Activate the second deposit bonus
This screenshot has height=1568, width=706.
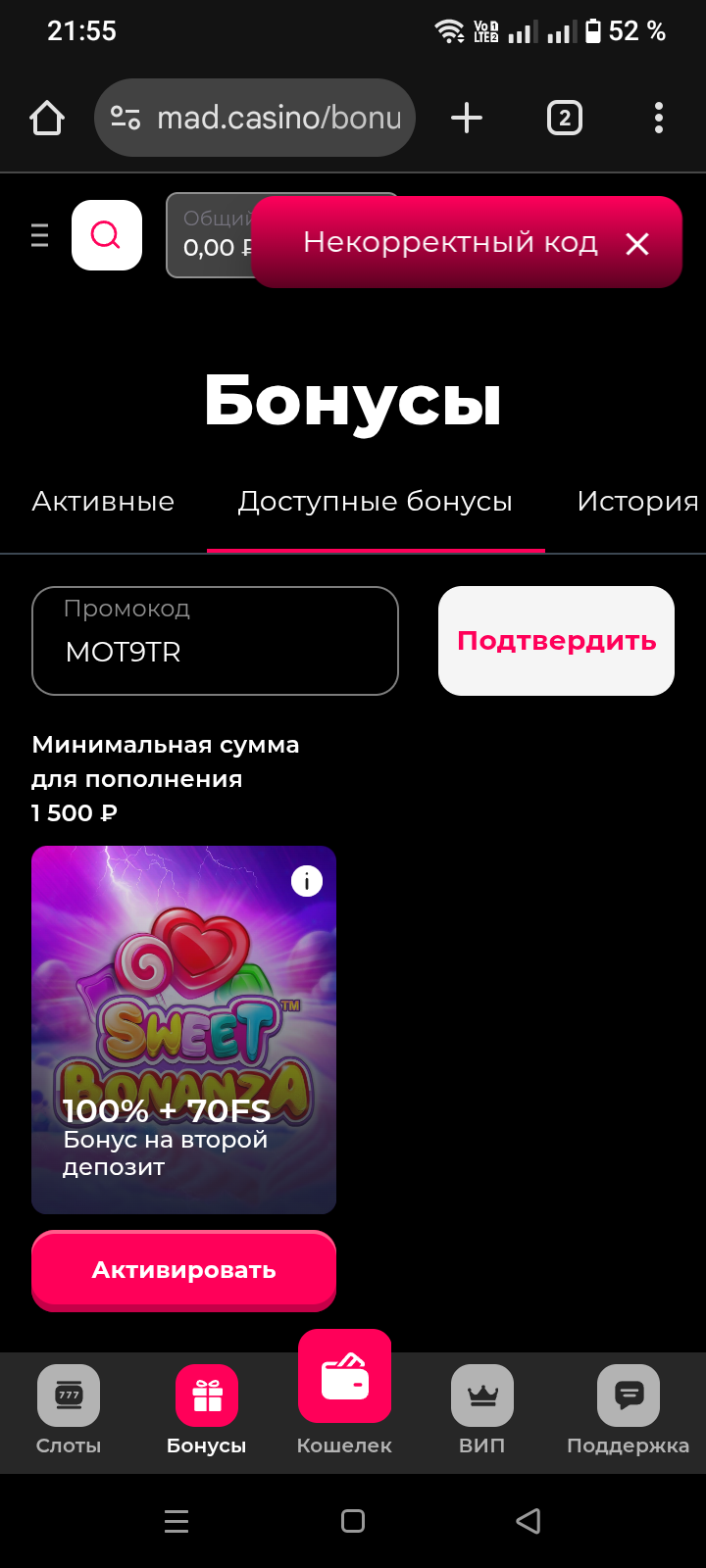[x=183, y=1270]
